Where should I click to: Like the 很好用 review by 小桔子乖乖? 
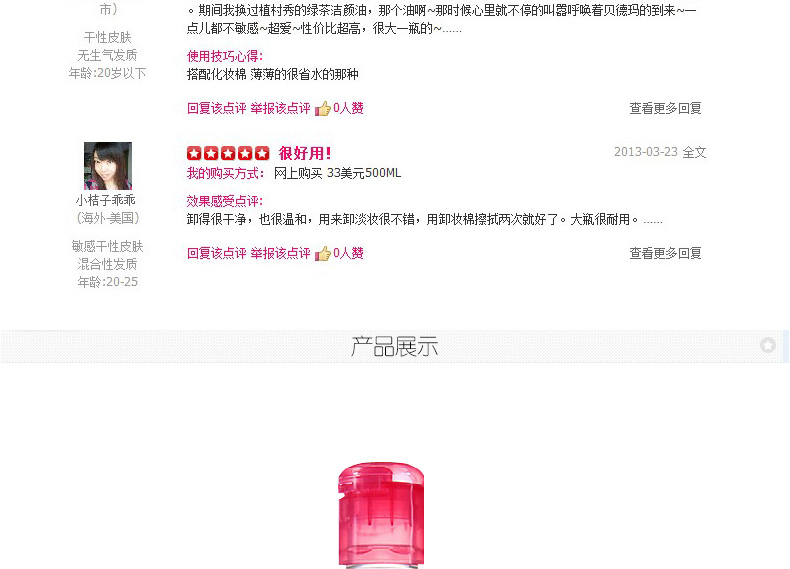pyautogui.click(x=339, y=254)
